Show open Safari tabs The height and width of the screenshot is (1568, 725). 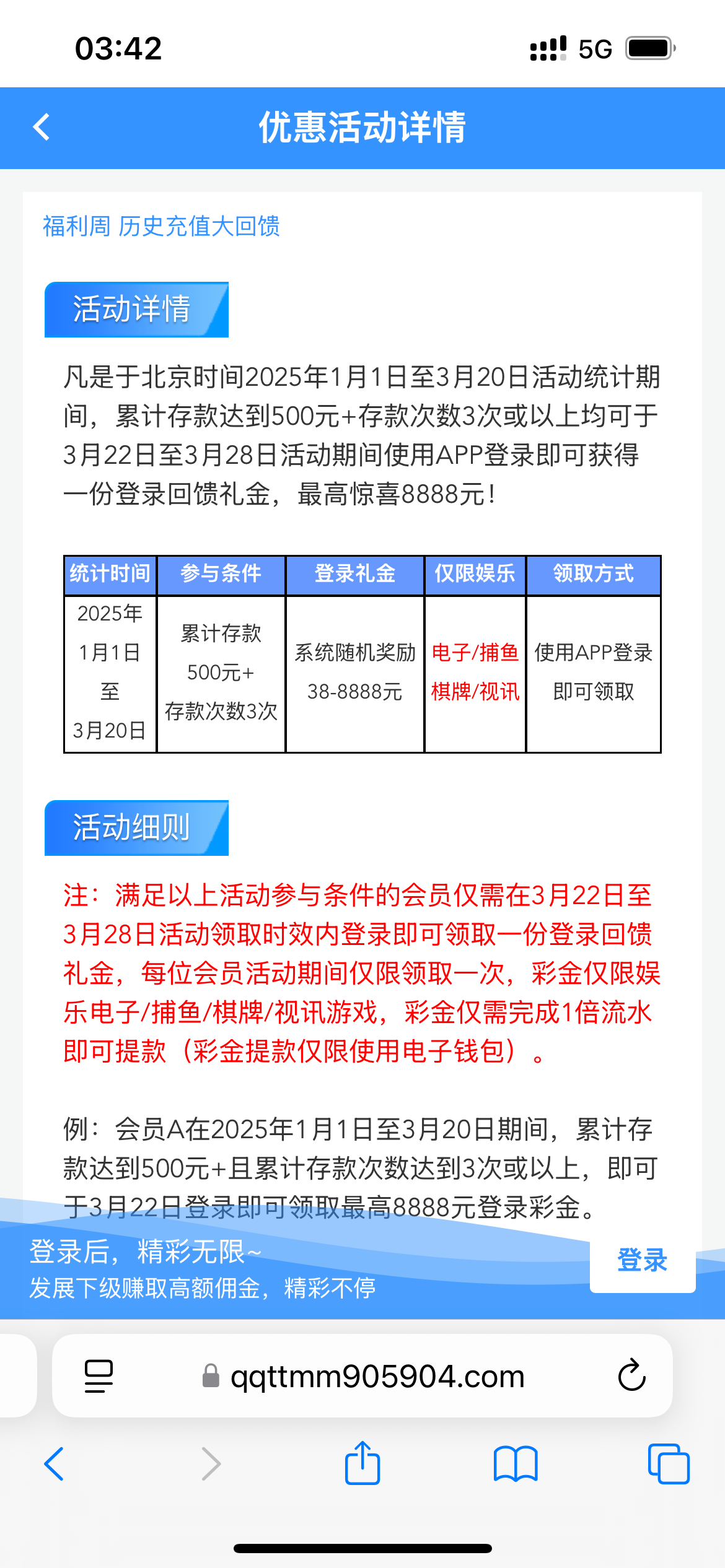click(668, 1464)
